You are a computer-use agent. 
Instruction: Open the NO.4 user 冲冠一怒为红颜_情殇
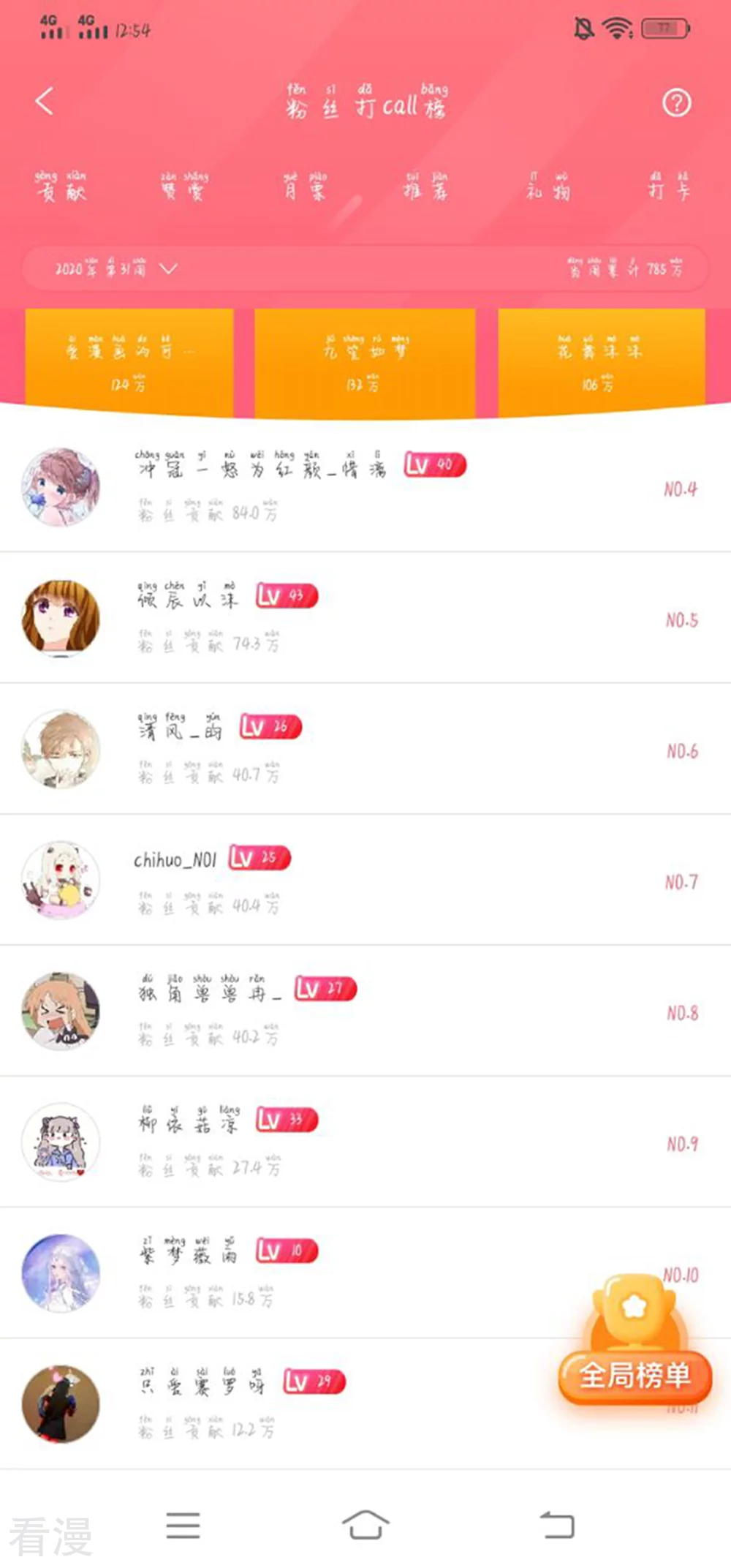click(x=365, y=486)
